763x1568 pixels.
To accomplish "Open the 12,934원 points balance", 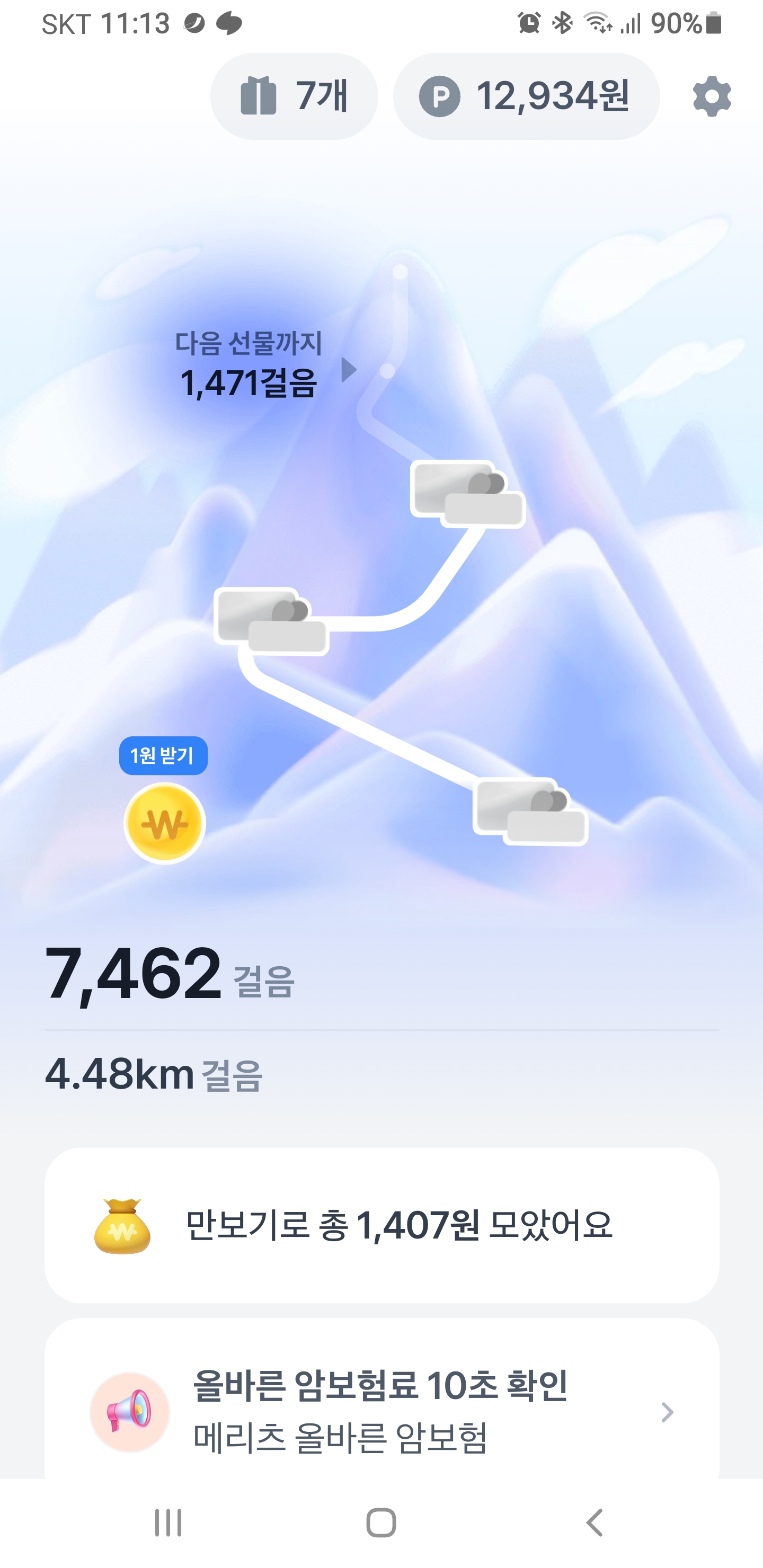I will (526, 96).
